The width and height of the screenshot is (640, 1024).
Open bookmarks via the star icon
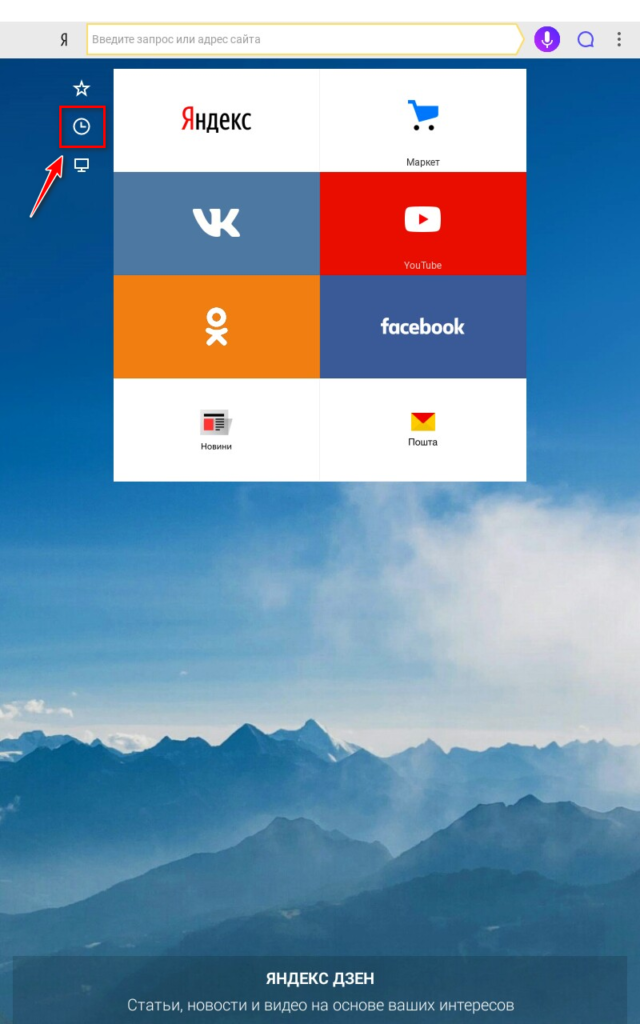coord(82,89)
